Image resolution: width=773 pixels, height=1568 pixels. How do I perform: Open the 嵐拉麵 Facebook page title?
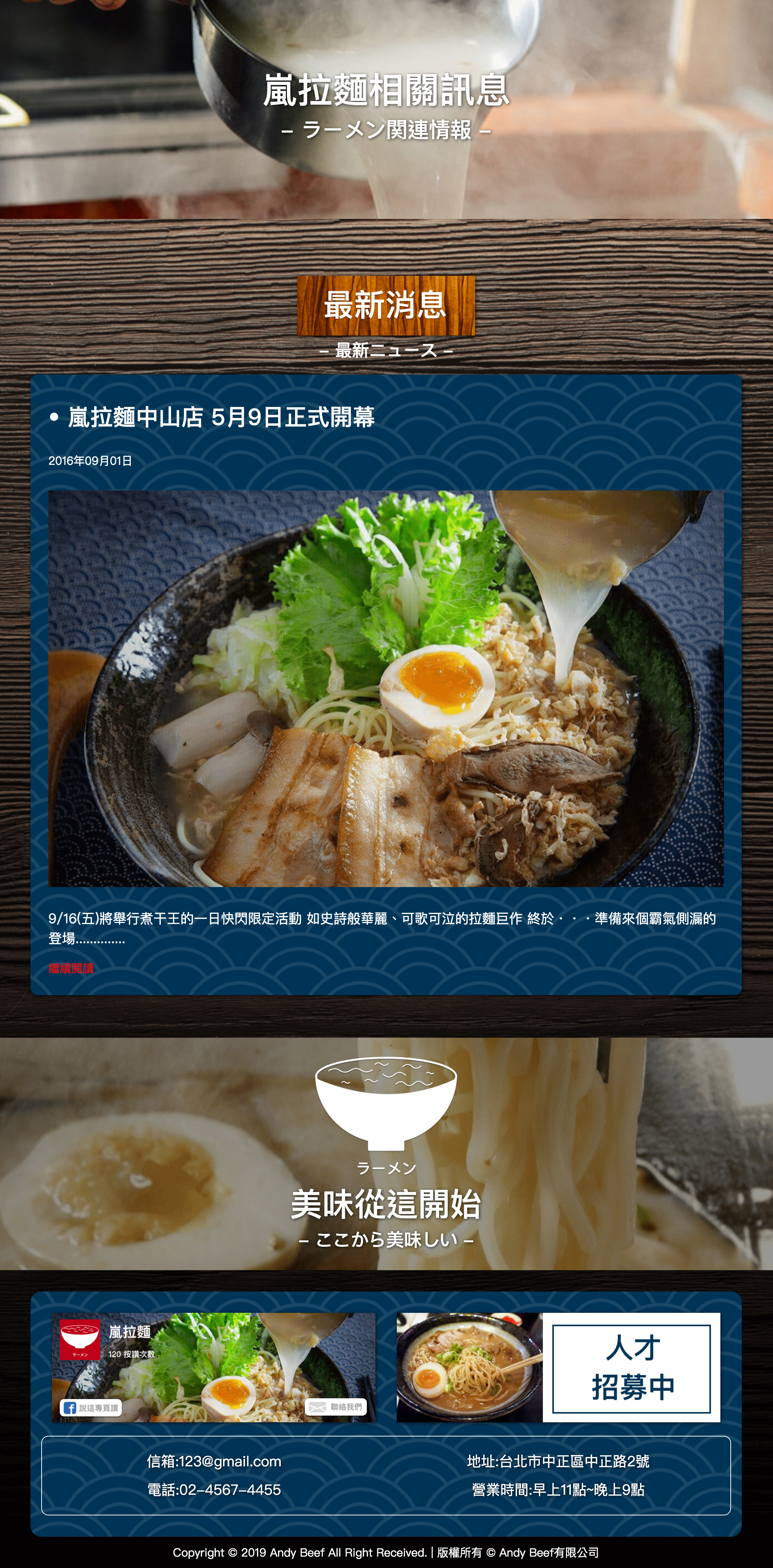pyautogui.click(x=130, y=1332)
